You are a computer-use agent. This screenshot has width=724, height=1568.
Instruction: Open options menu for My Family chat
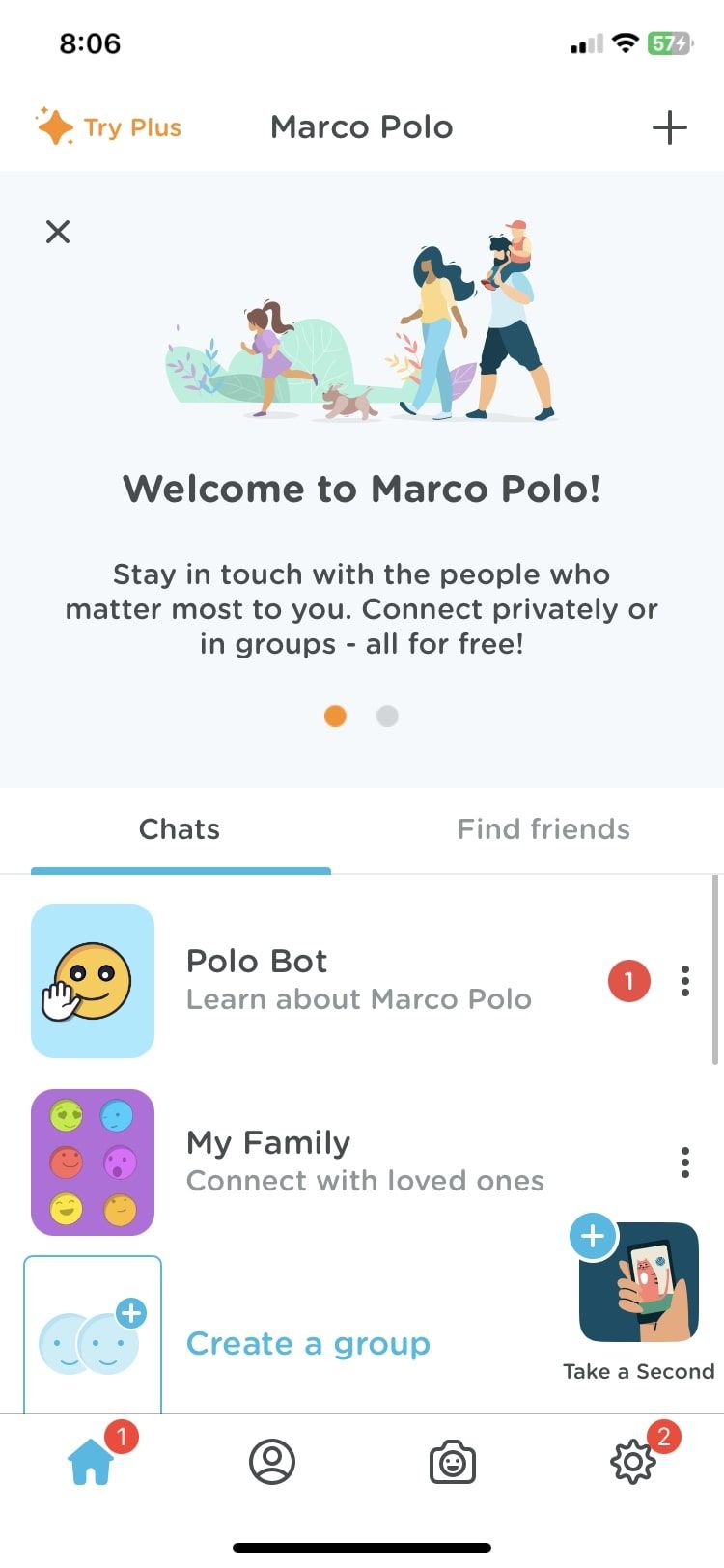click(684, 1162)
